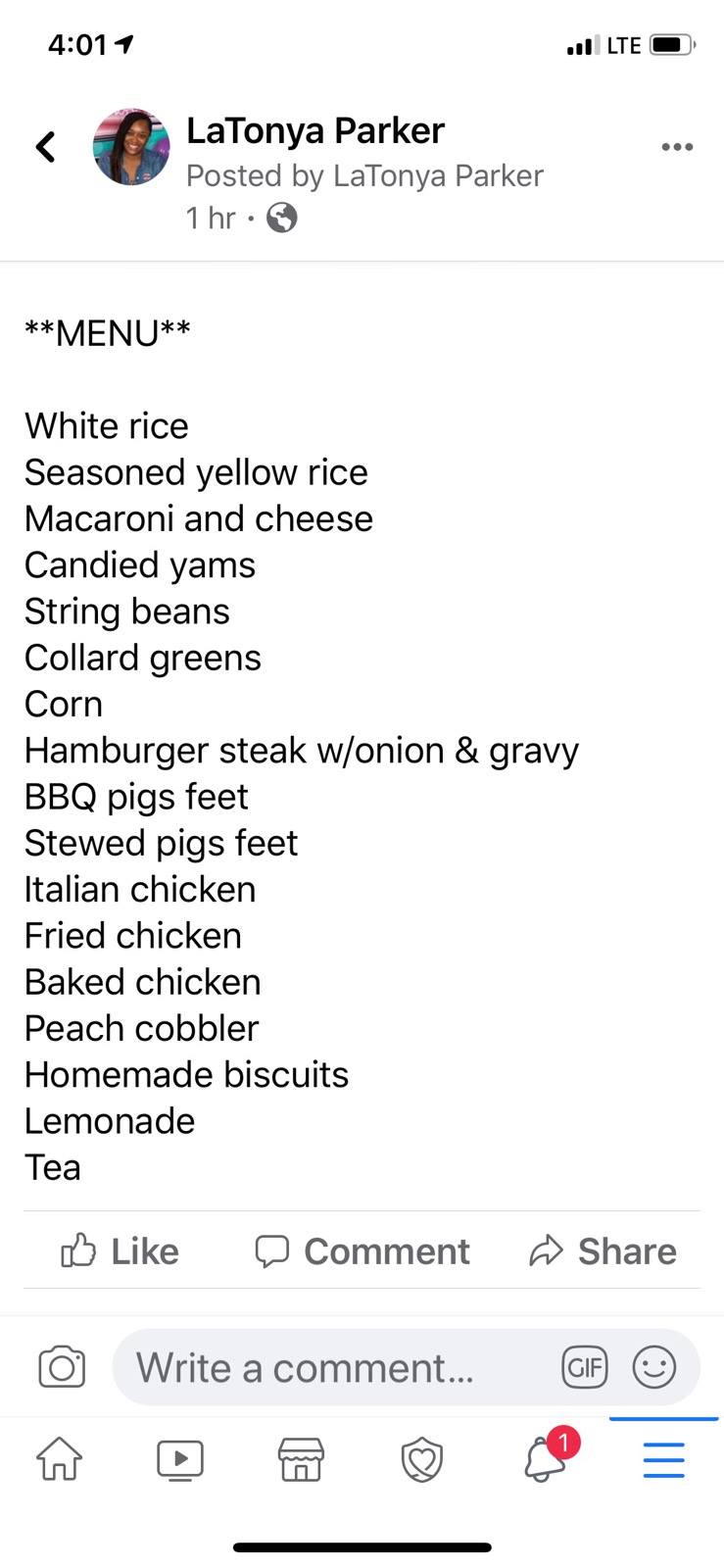Open LaTonya Parker's name link

315,130
